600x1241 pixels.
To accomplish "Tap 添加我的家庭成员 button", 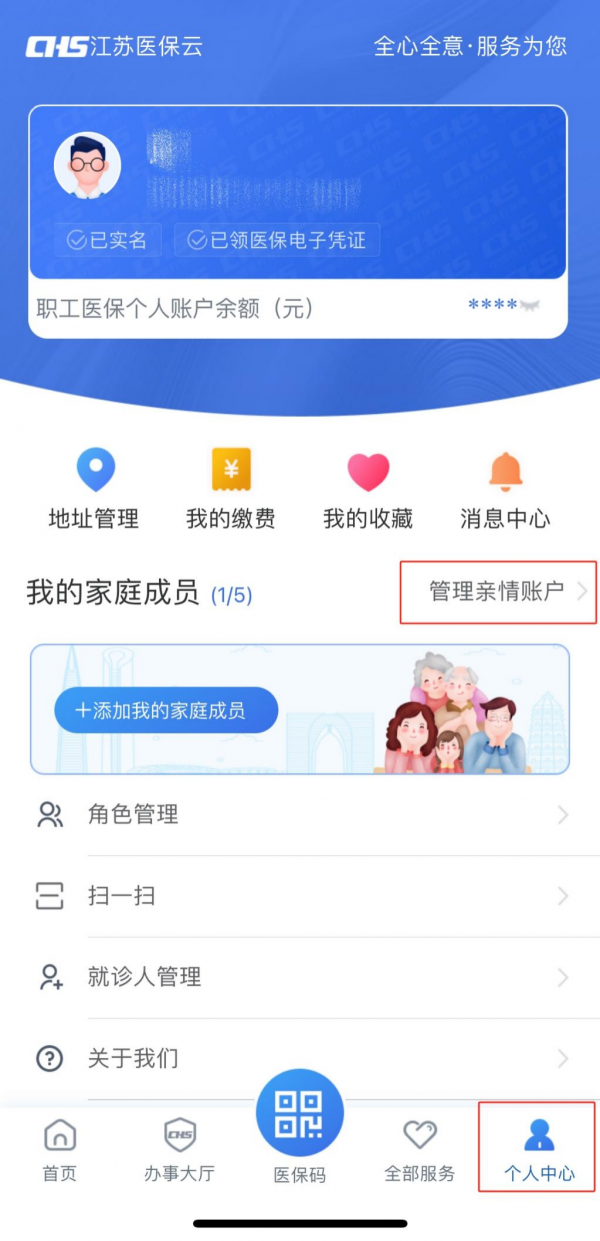I will pos(166,711).
